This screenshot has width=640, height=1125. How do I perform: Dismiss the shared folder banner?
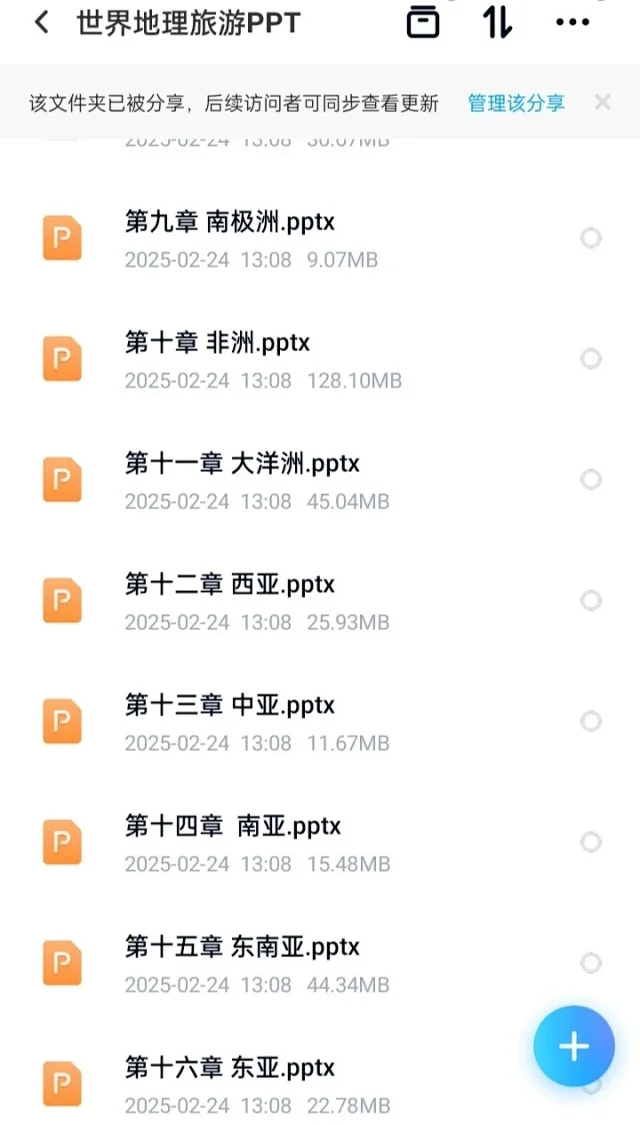pyautogui.click(x=603, y=103)
